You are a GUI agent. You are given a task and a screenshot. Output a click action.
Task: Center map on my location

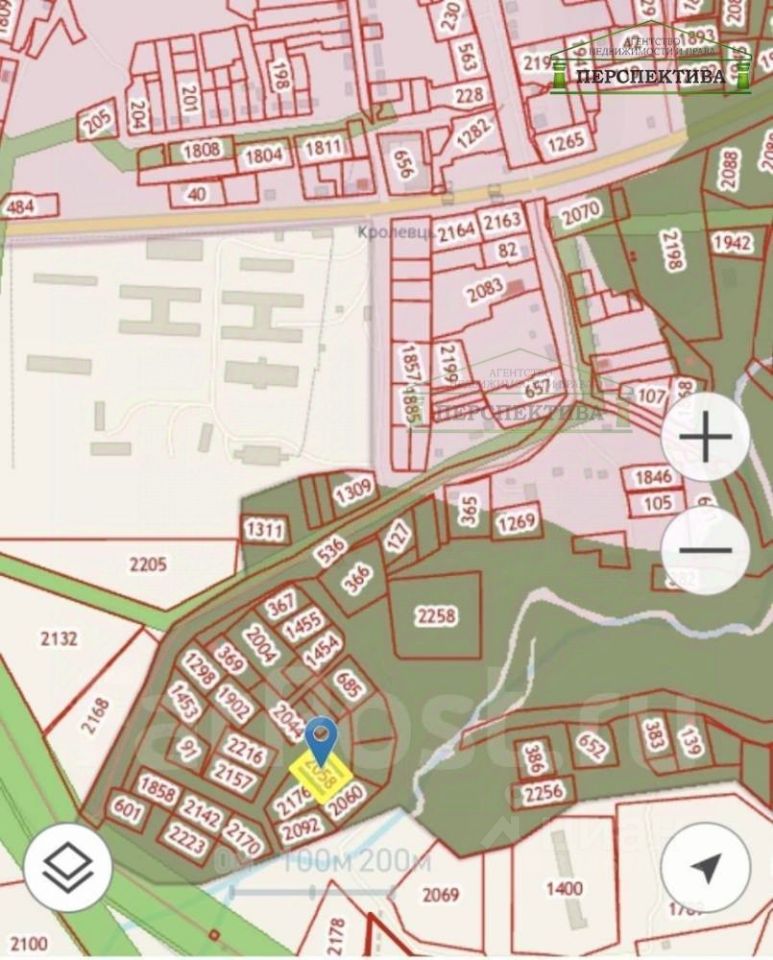706,866
